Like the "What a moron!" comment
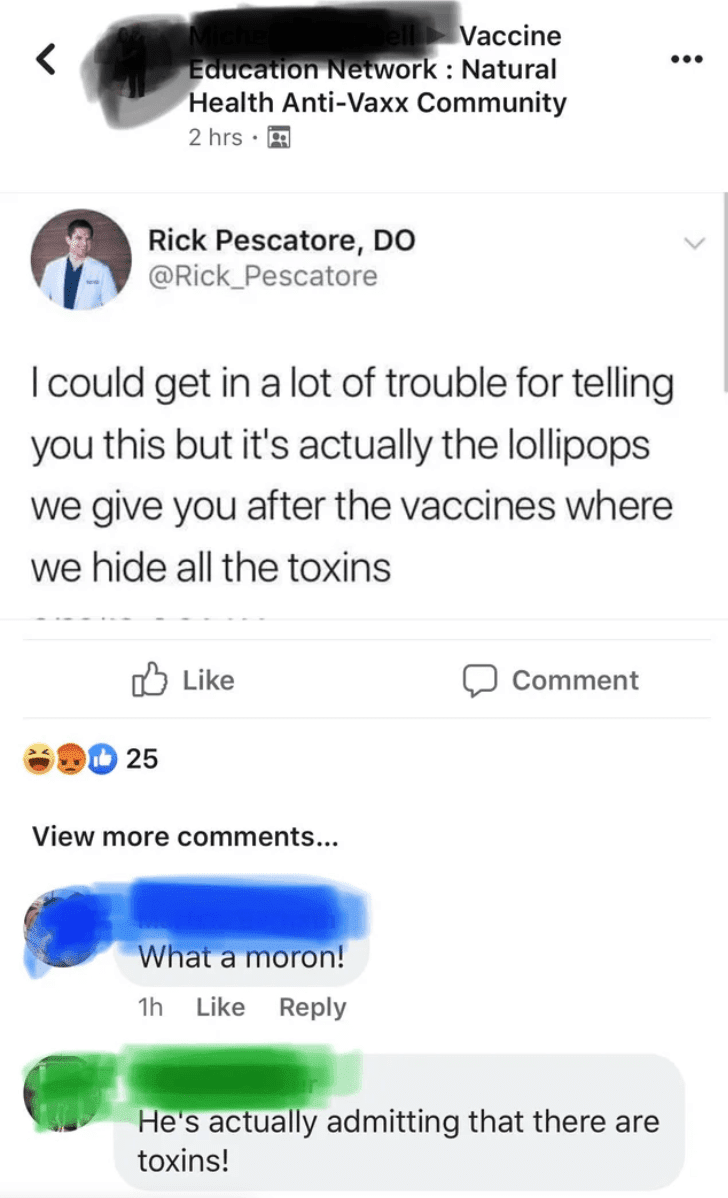The height and width of the screenshot is (1198, 728). point(220,1007)
